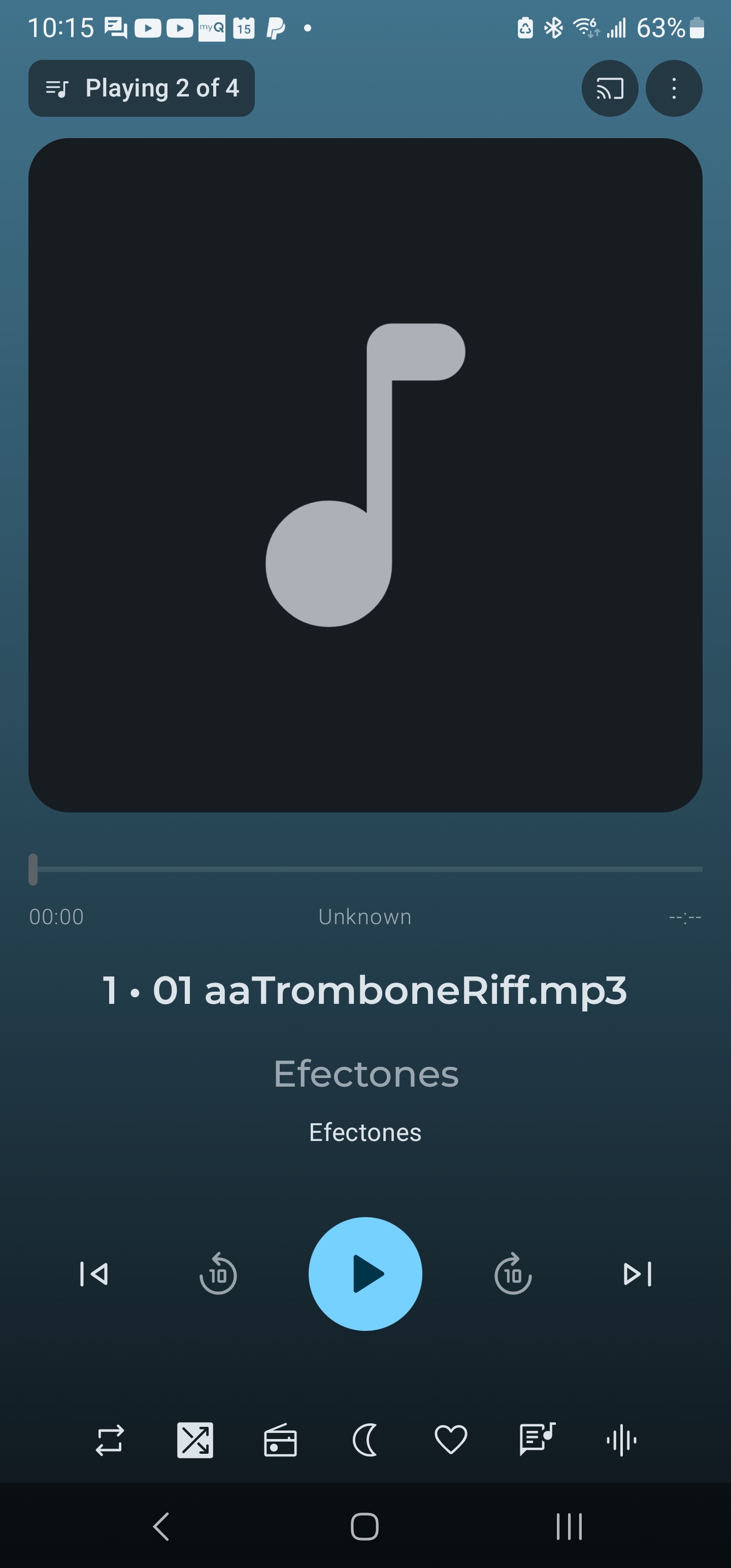Open the recent apps view
Image resolution: width=731 pixels, height=1568 pixels.
click(569, 1526)
